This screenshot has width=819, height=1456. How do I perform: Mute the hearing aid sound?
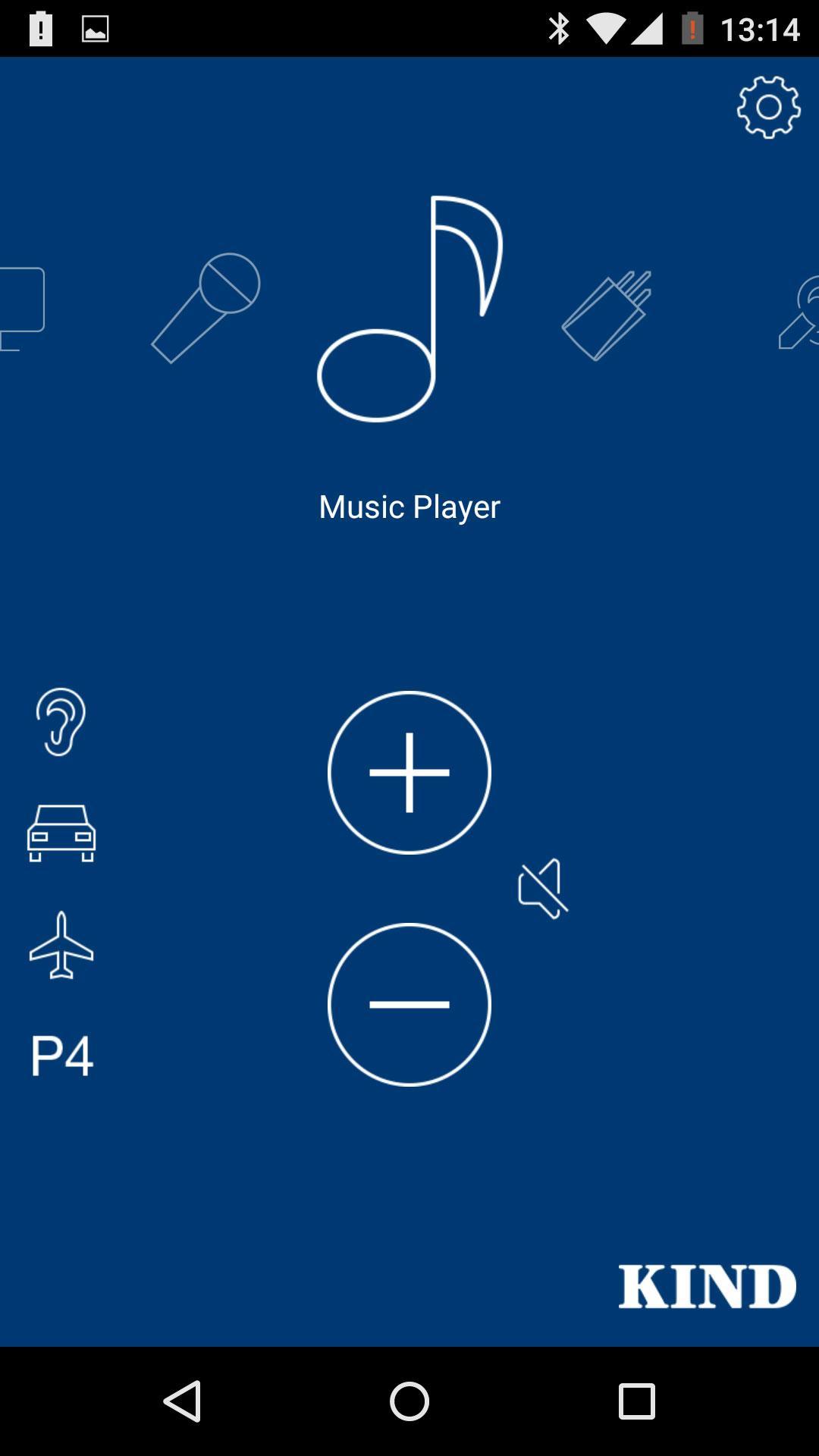[543, 888]
